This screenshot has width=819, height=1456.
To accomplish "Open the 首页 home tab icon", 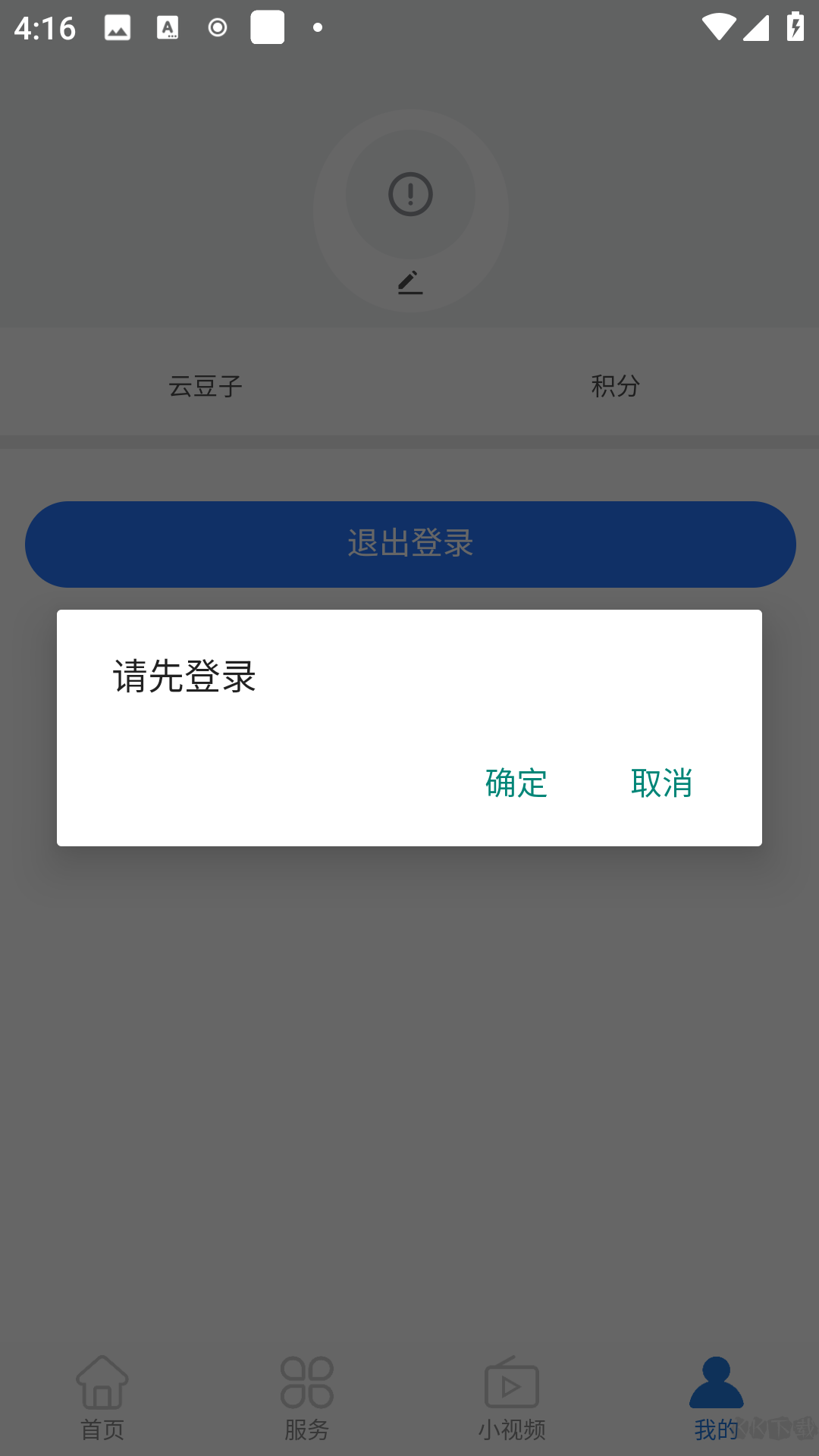I will (x=102, y=1382).
